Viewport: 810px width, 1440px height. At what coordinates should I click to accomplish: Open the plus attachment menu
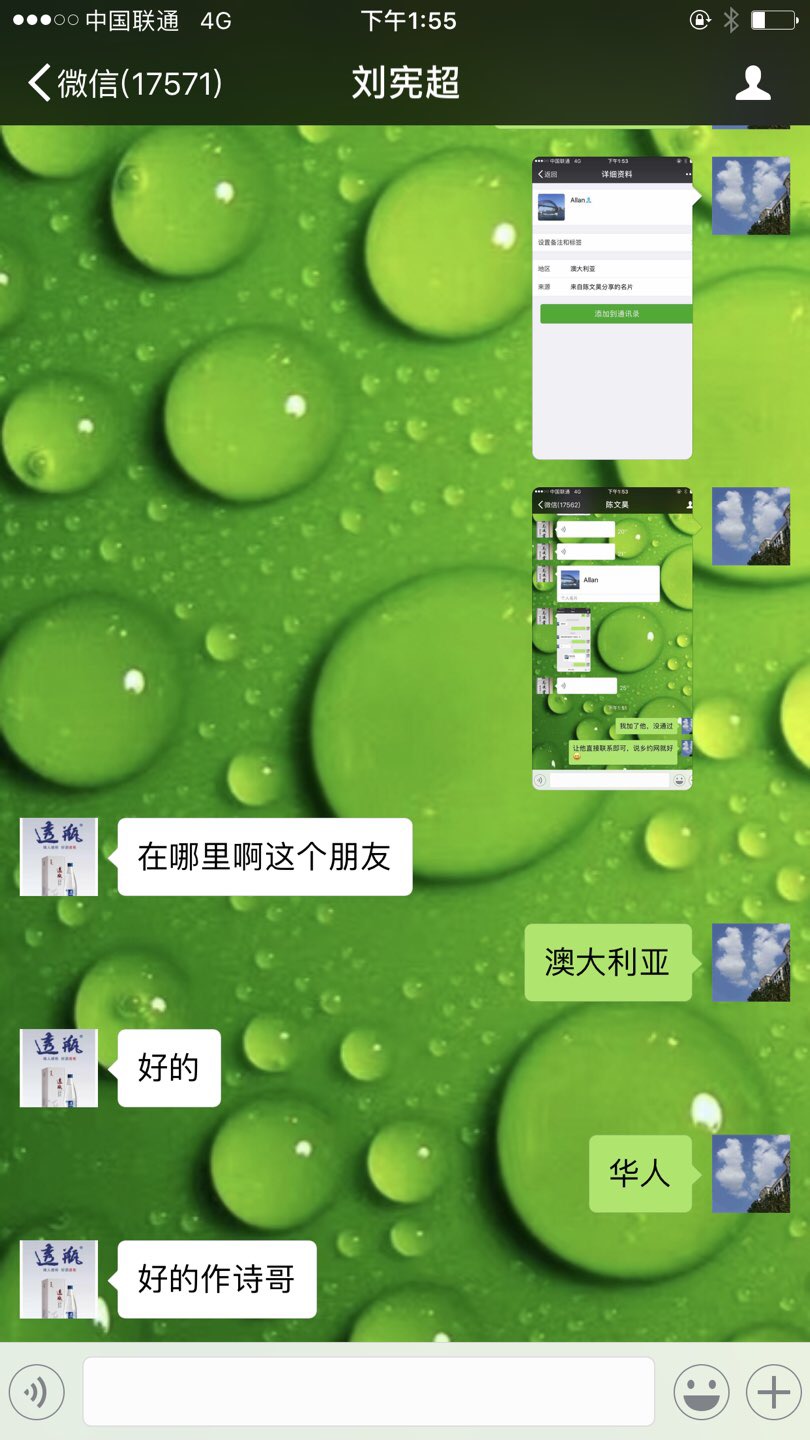point(773,1391)
